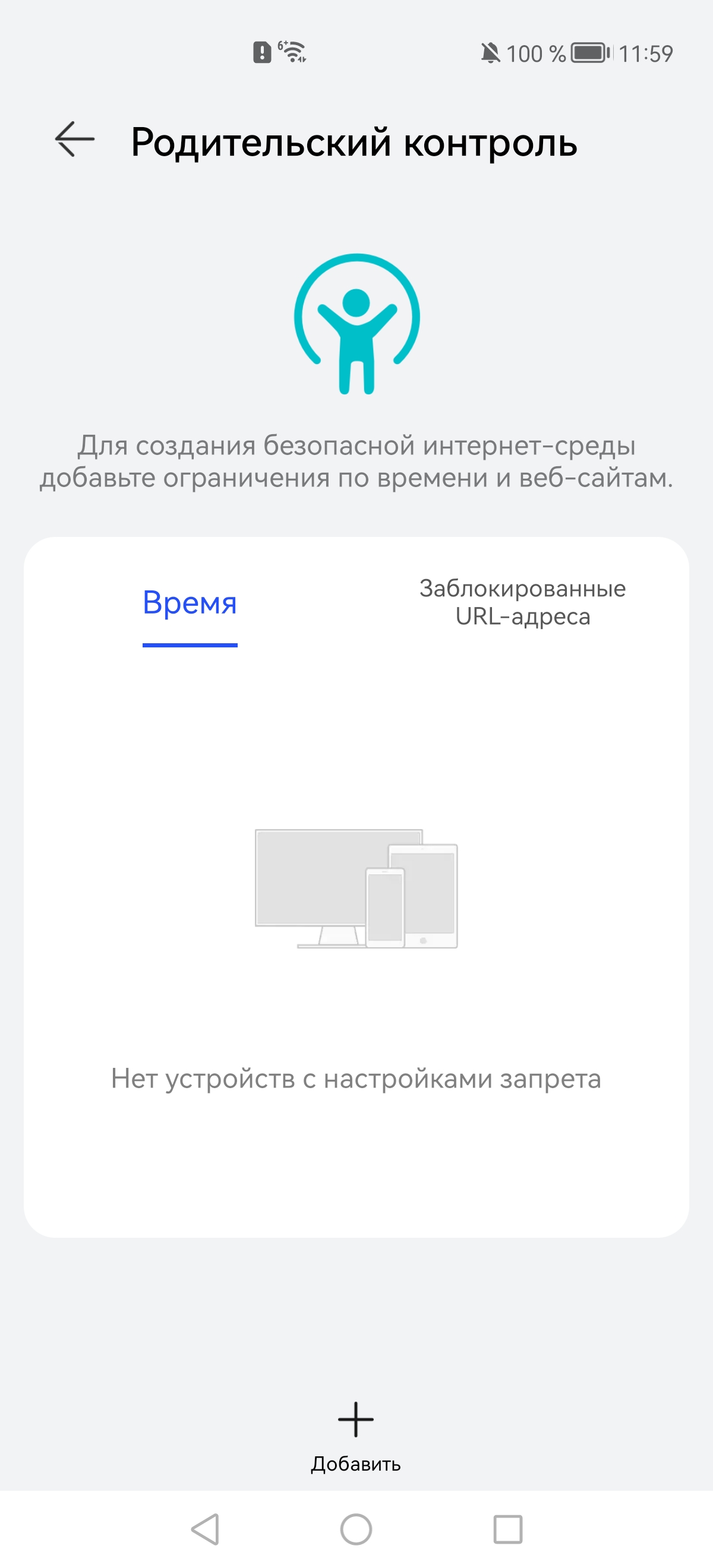713x1568 pixels.
Task: Switch to Заблокированные URL-адреса tab
Action: (x=522, y=602)
